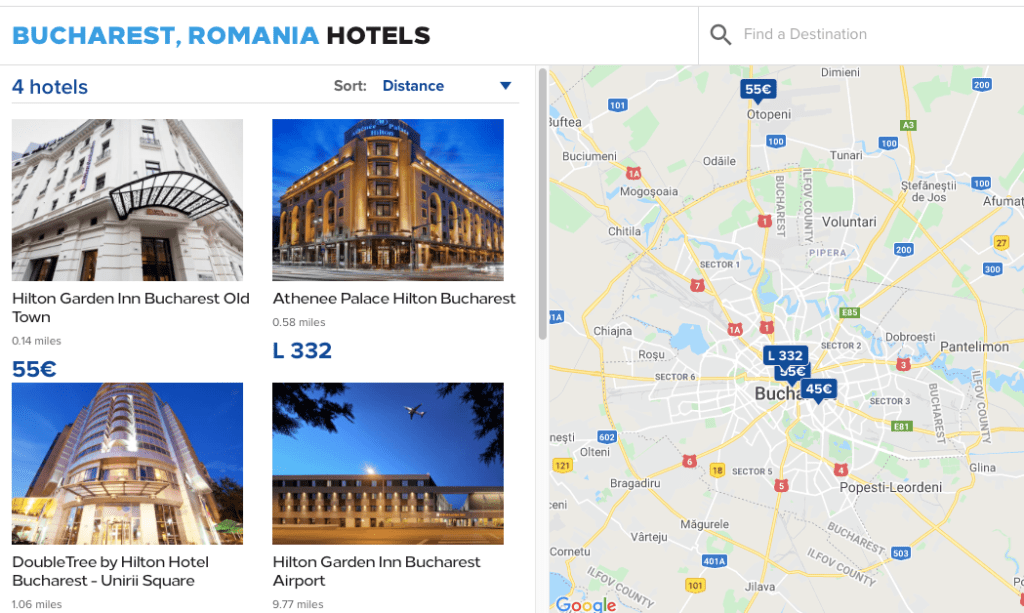1024x613 pixels.
Task: Open DoubleTree by Hilton Unirii Square photo
Action: (x=127, y=463)
